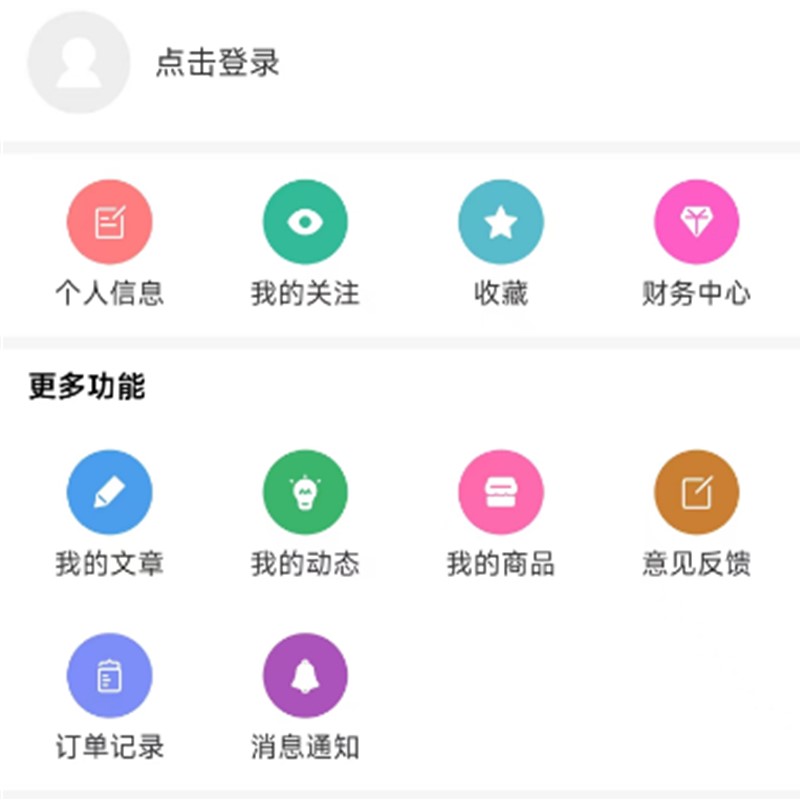Go to 财务中心 finance center
Screen dimensions: 800x800
point(696,222)
